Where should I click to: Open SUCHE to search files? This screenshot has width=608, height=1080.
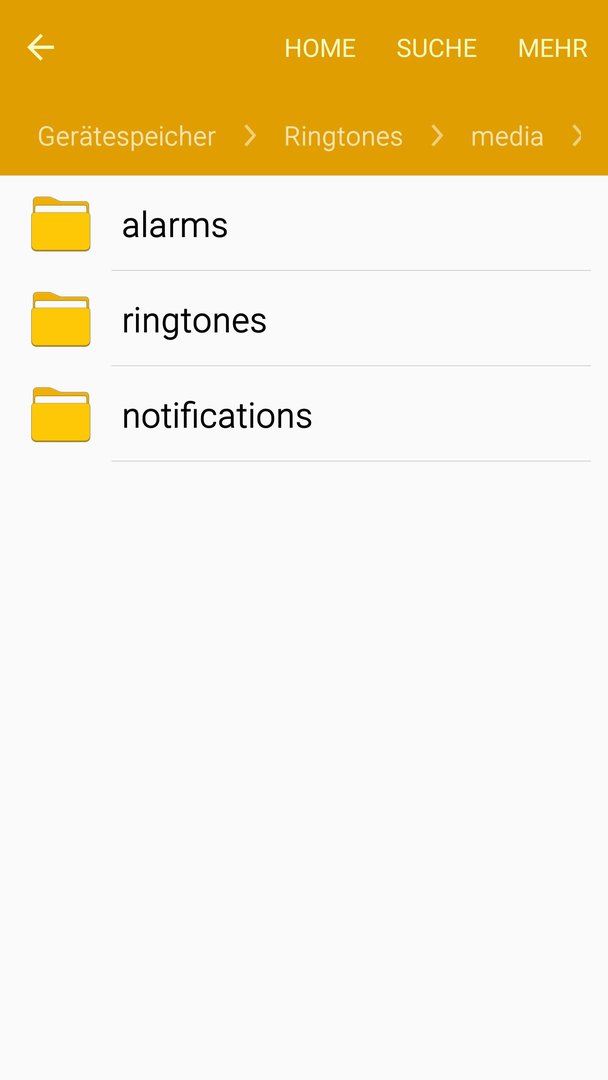point(437,48)
